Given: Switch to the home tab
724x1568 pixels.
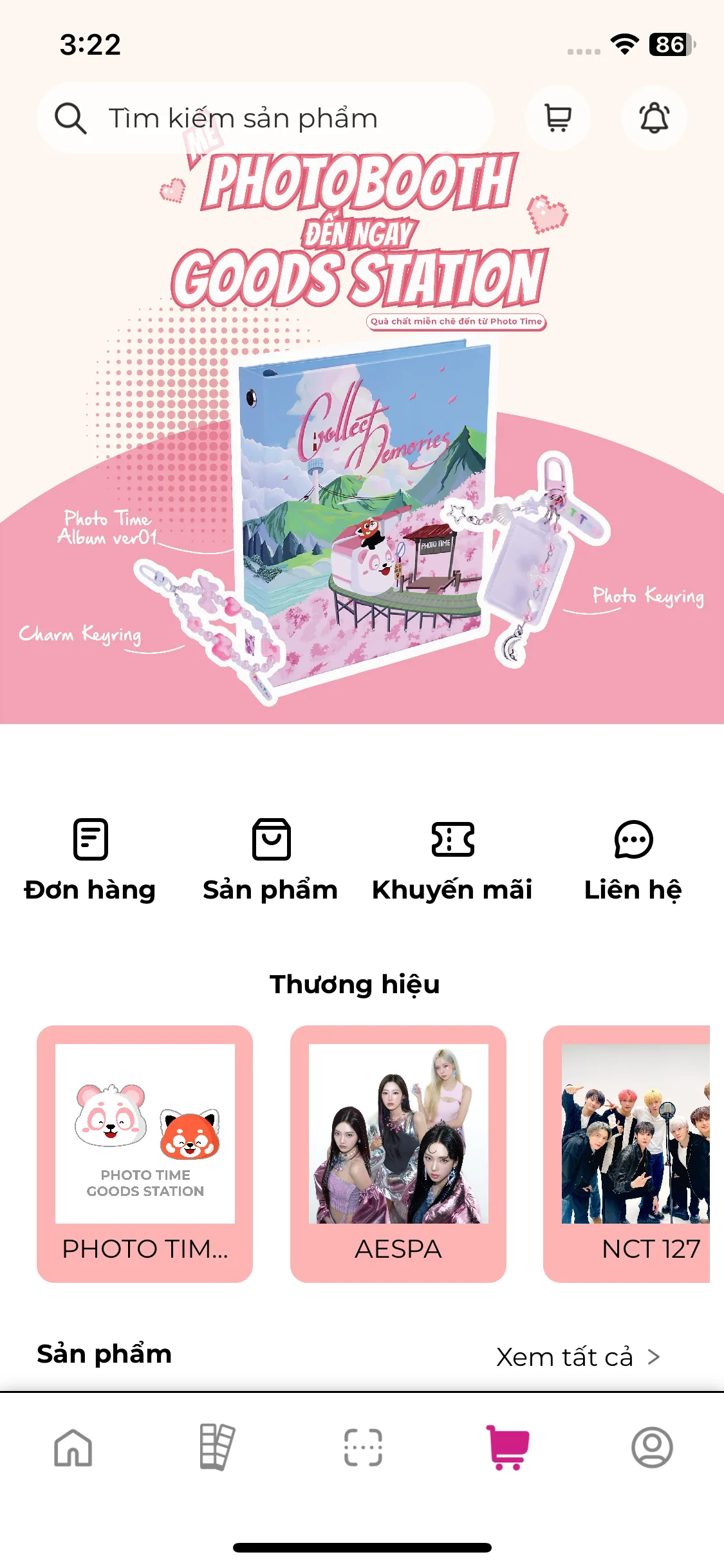Looking at the screenshot, I should pos(73,1447).
